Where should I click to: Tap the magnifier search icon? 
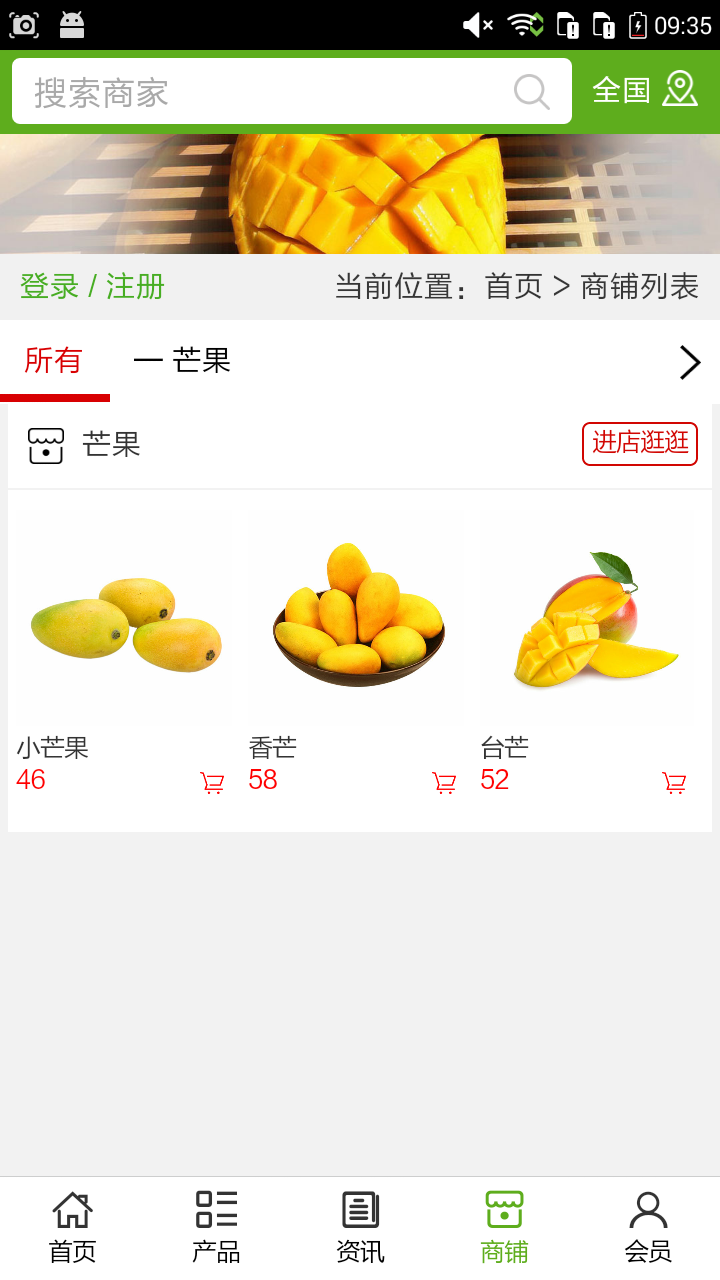point(531,92)
